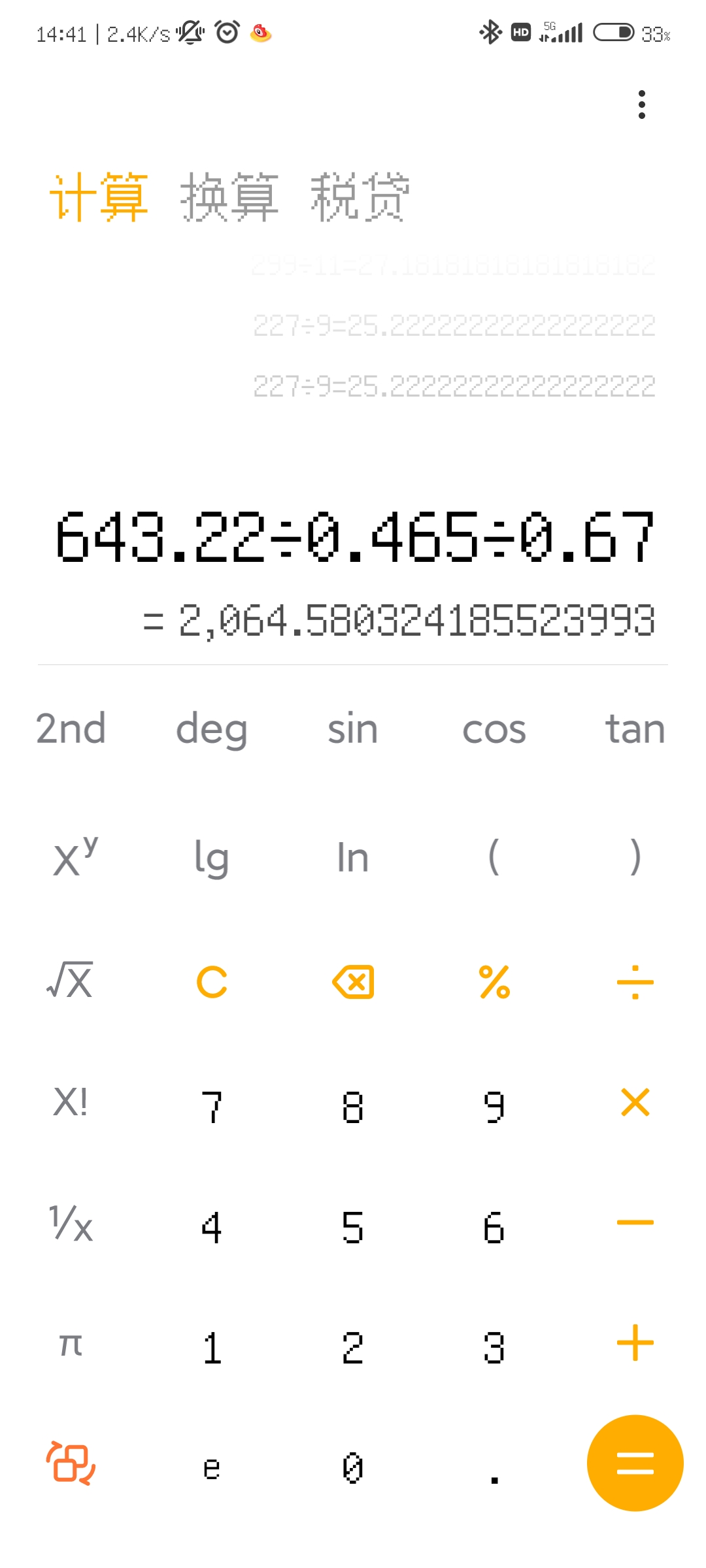Viewport: 706px width, 1568px height.
Task: Tap the equals button
Action: point(635,1463)
